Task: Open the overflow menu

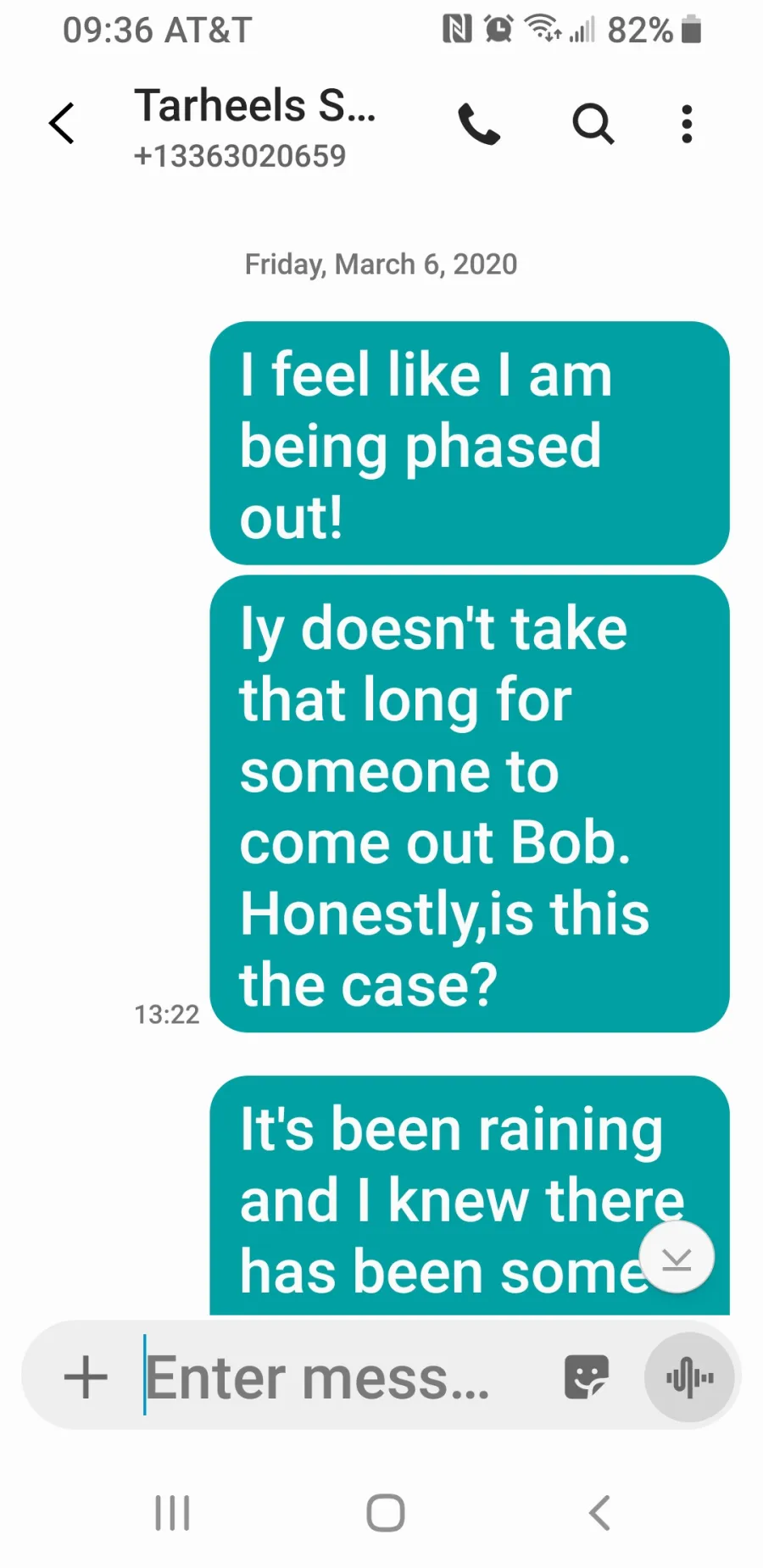Action: tap(687, 125)
